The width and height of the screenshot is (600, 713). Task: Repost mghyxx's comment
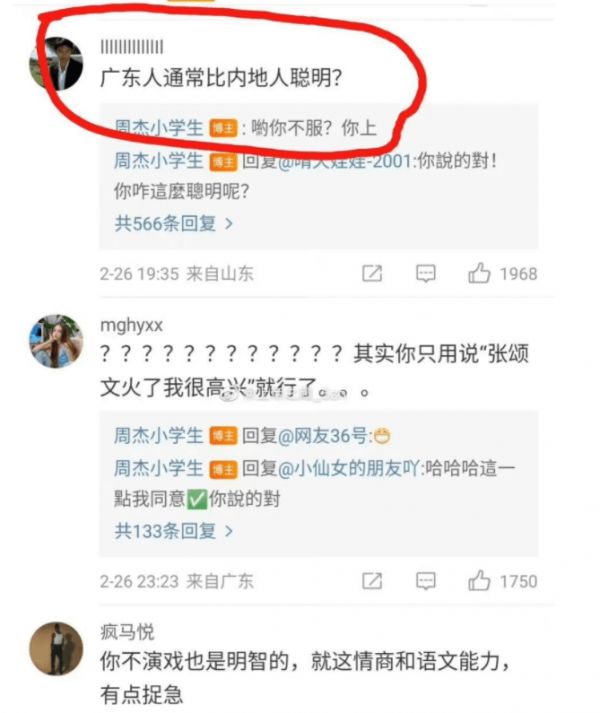pos(372,581)
